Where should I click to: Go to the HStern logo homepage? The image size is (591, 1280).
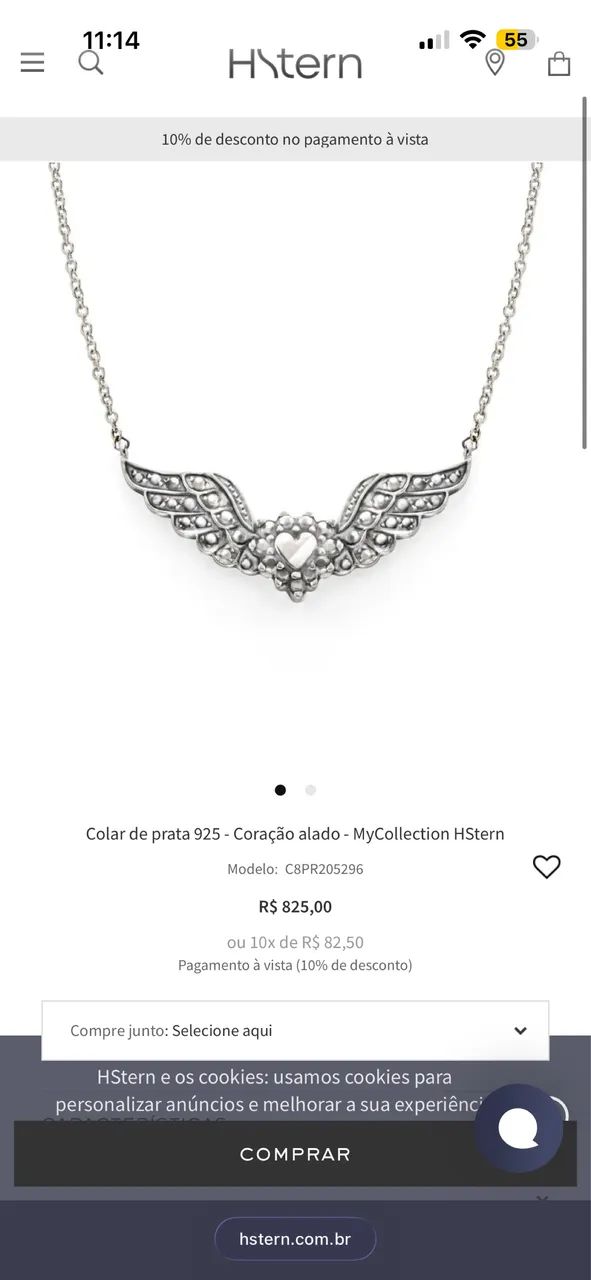(x=295, y=64)
